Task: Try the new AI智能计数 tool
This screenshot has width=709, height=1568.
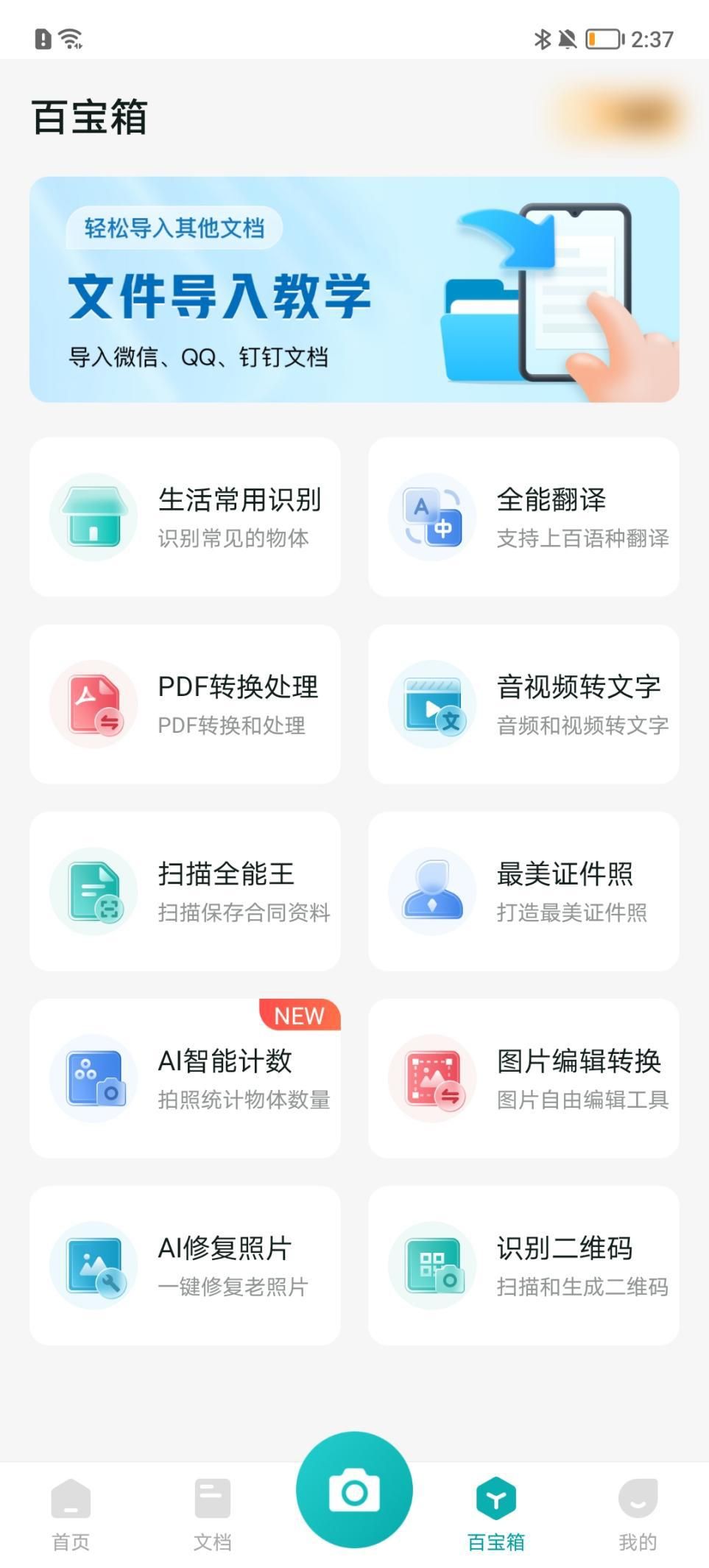Action: [185, 1078]
